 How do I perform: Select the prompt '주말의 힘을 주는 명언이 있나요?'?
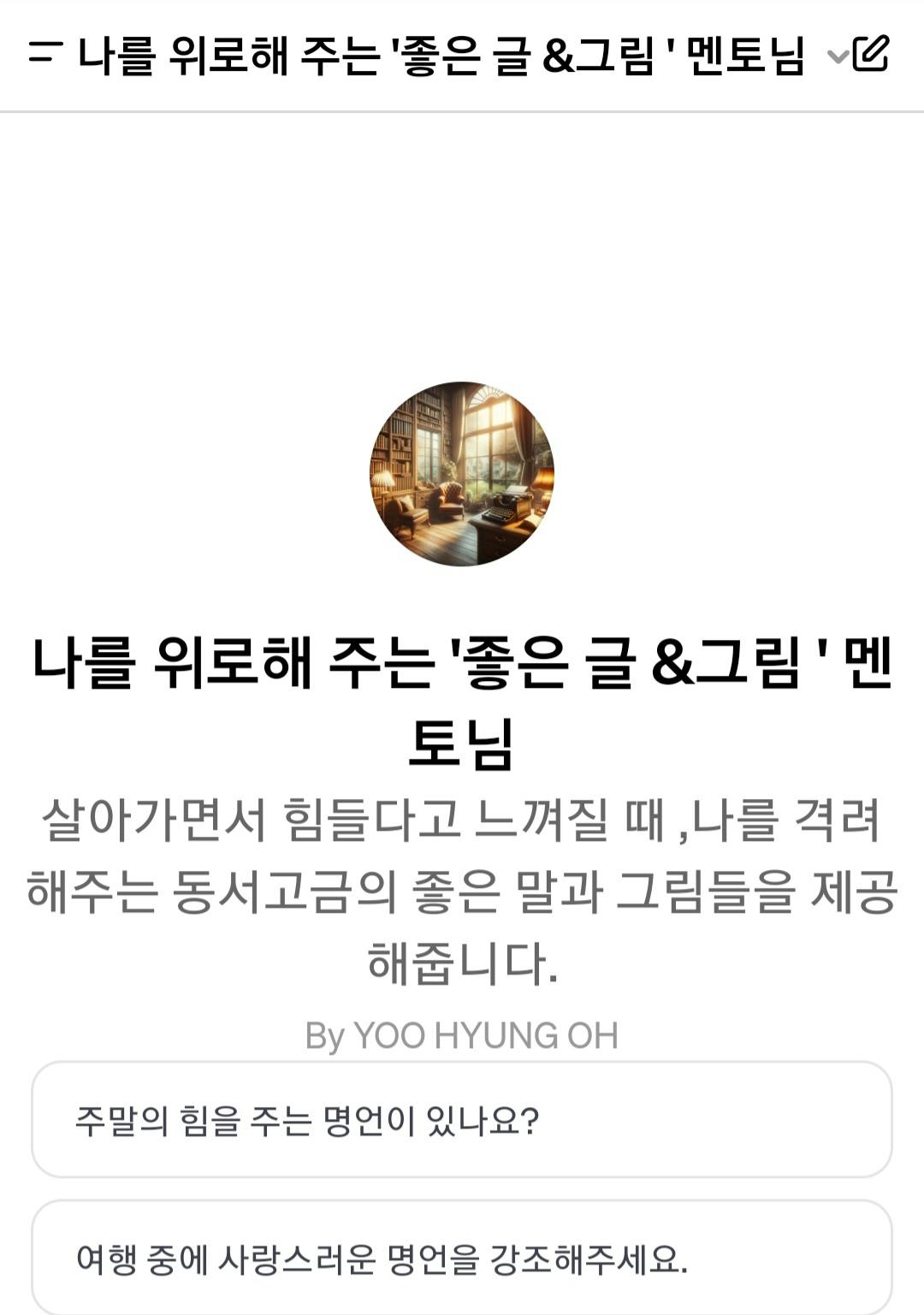461,1119
